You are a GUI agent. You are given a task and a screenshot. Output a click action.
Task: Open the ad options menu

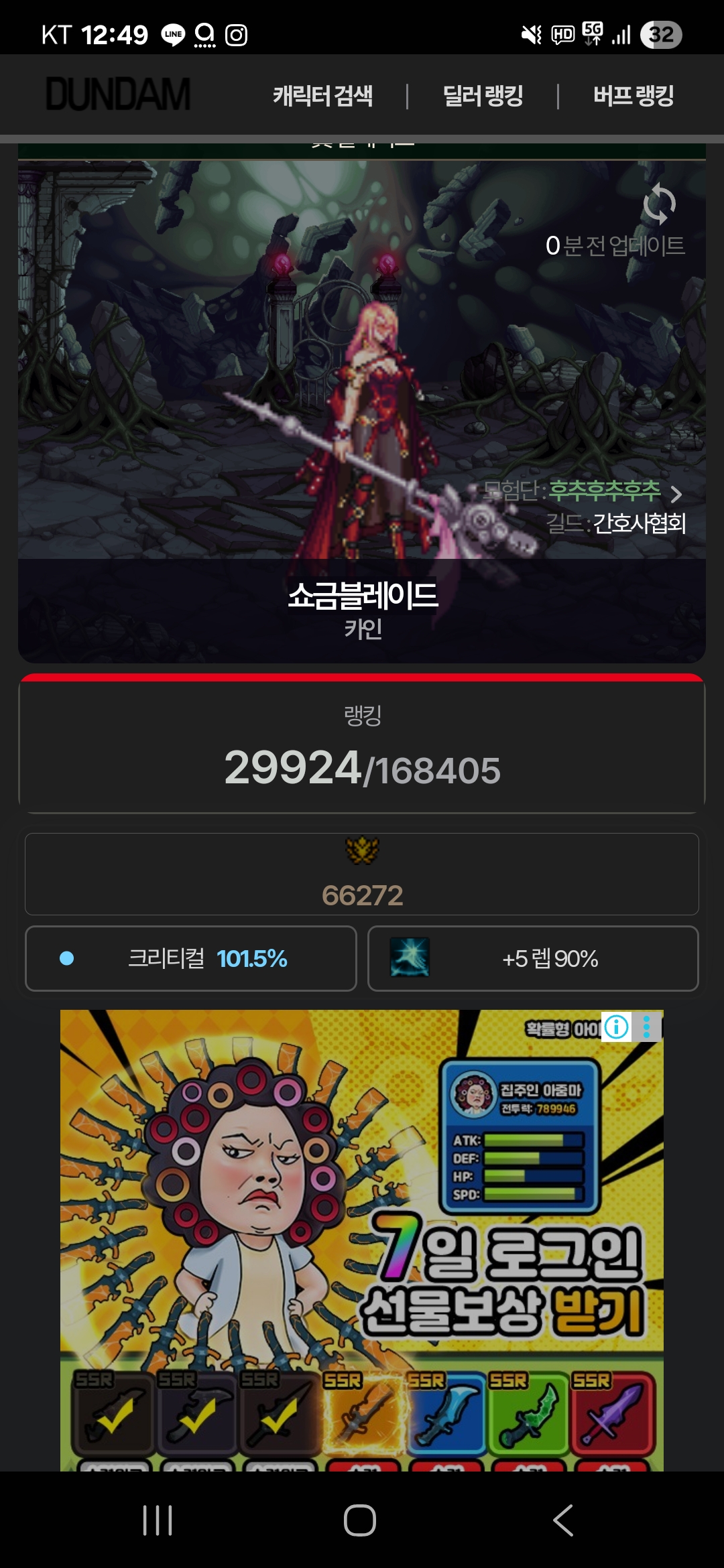647,1027
